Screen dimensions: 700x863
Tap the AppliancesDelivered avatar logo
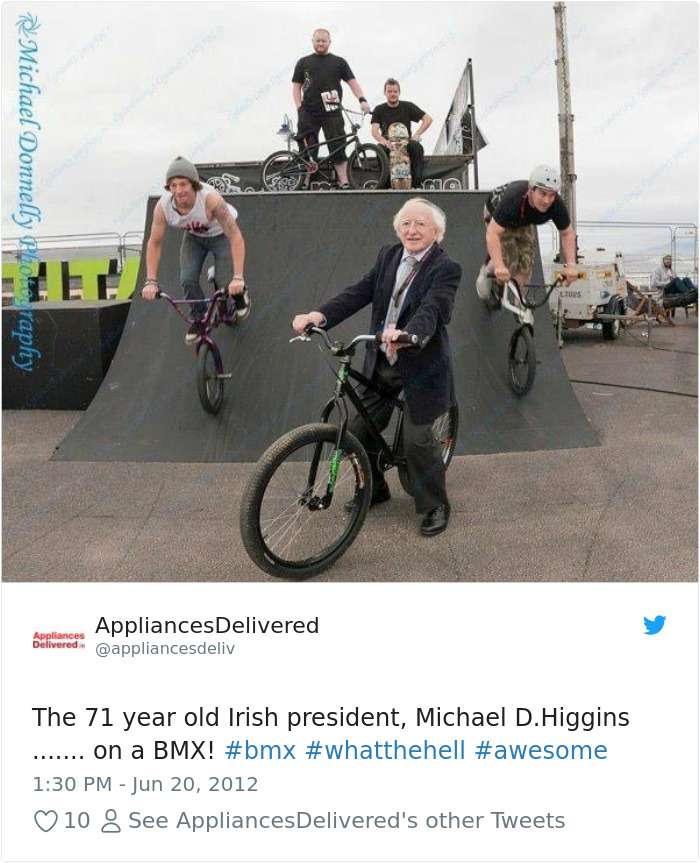pyautogui.click(x=57, y=638)
